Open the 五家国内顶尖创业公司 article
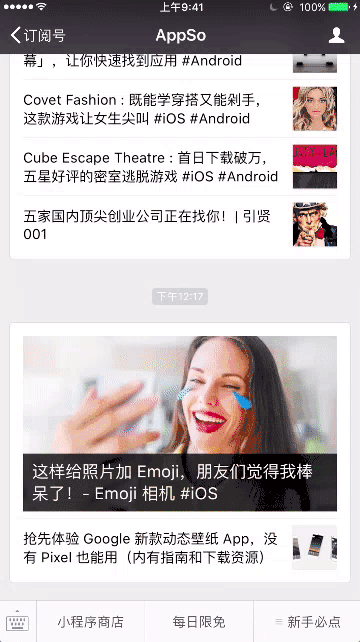The width and height of the screenshot is (360, 642). pos(180,225)
